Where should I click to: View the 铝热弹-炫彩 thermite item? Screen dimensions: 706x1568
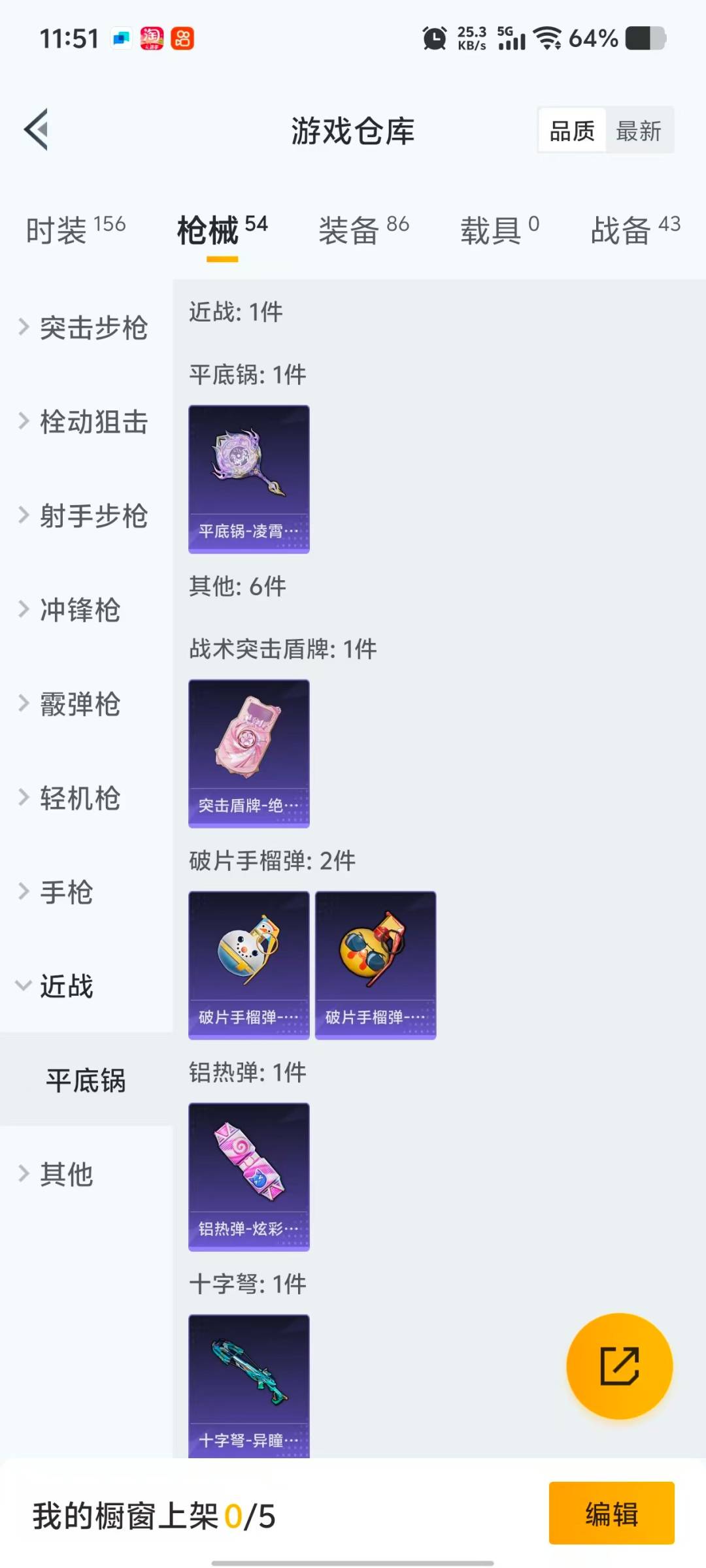(x=248, y=1176)
